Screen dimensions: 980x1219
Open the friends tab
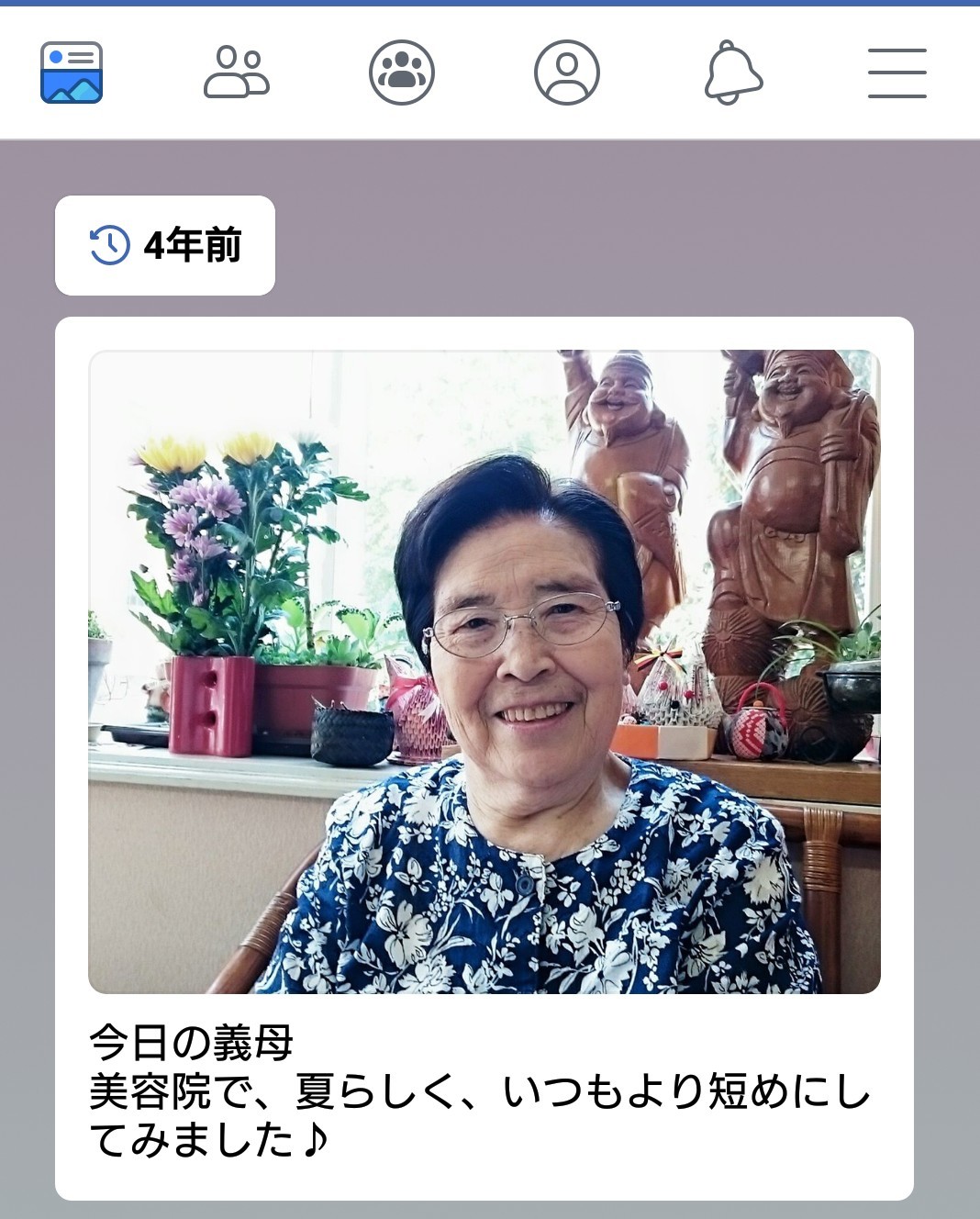pyautogui.click(x=236, y=73)
